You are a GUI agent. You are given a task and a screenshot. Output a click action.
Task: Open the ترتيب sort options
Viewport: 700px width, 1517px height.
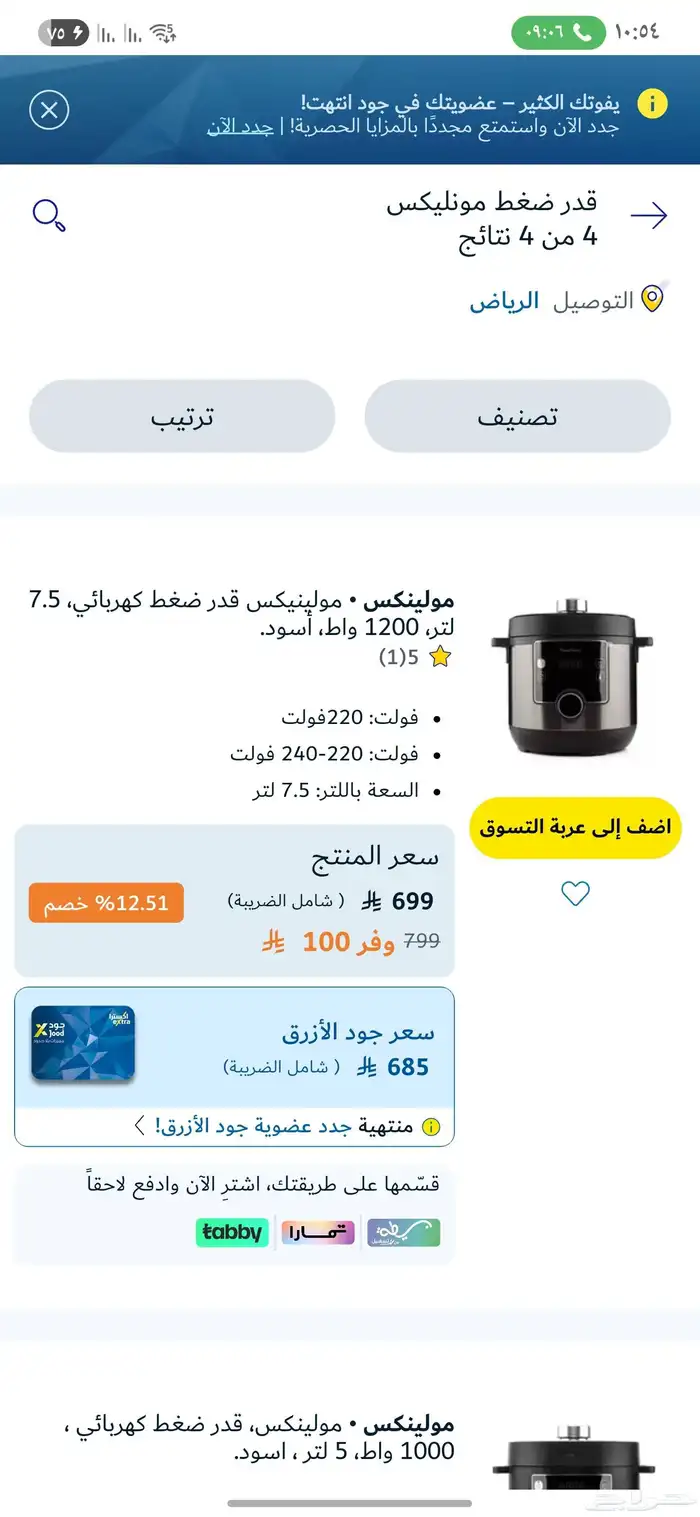point(182,417)
